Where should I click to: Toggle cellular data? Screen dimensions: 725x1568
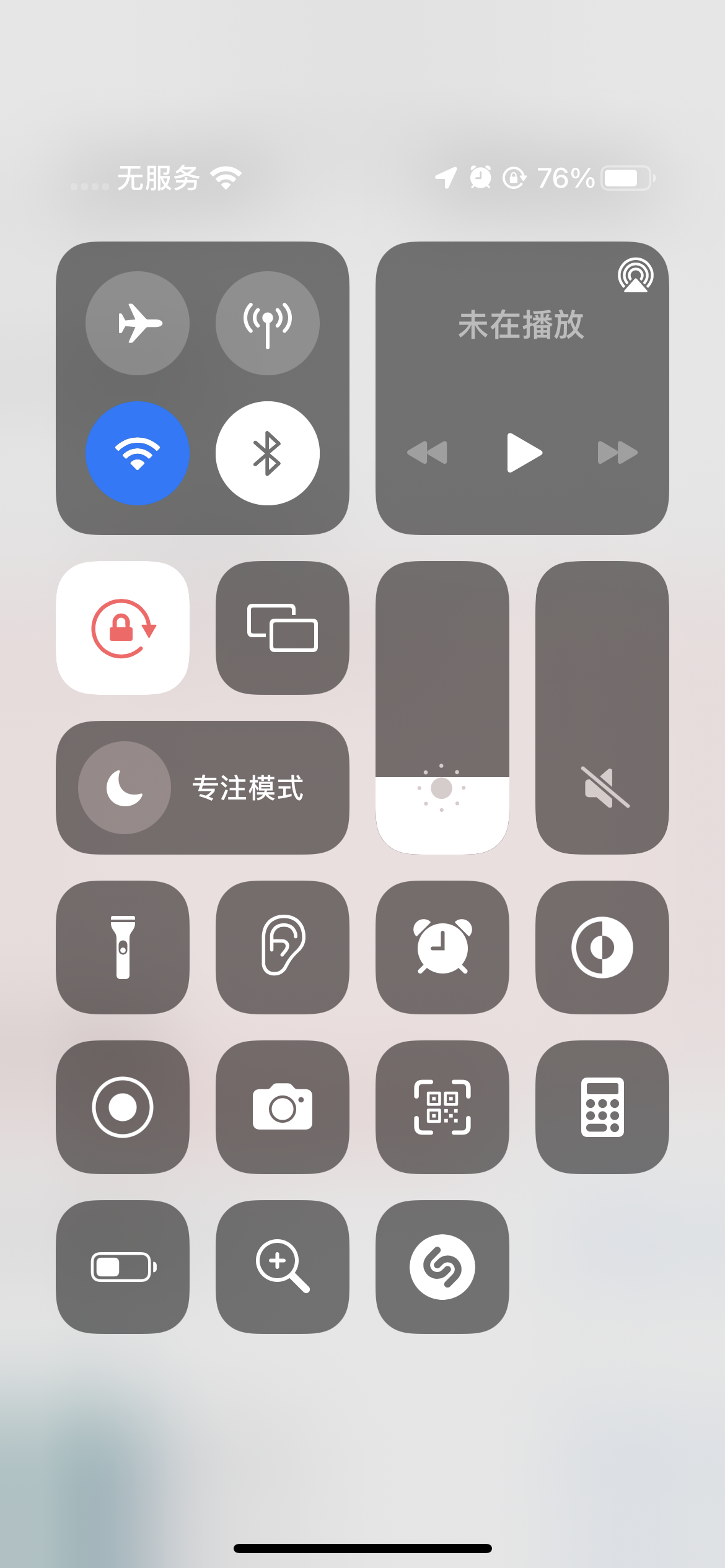tap(268, 323)
